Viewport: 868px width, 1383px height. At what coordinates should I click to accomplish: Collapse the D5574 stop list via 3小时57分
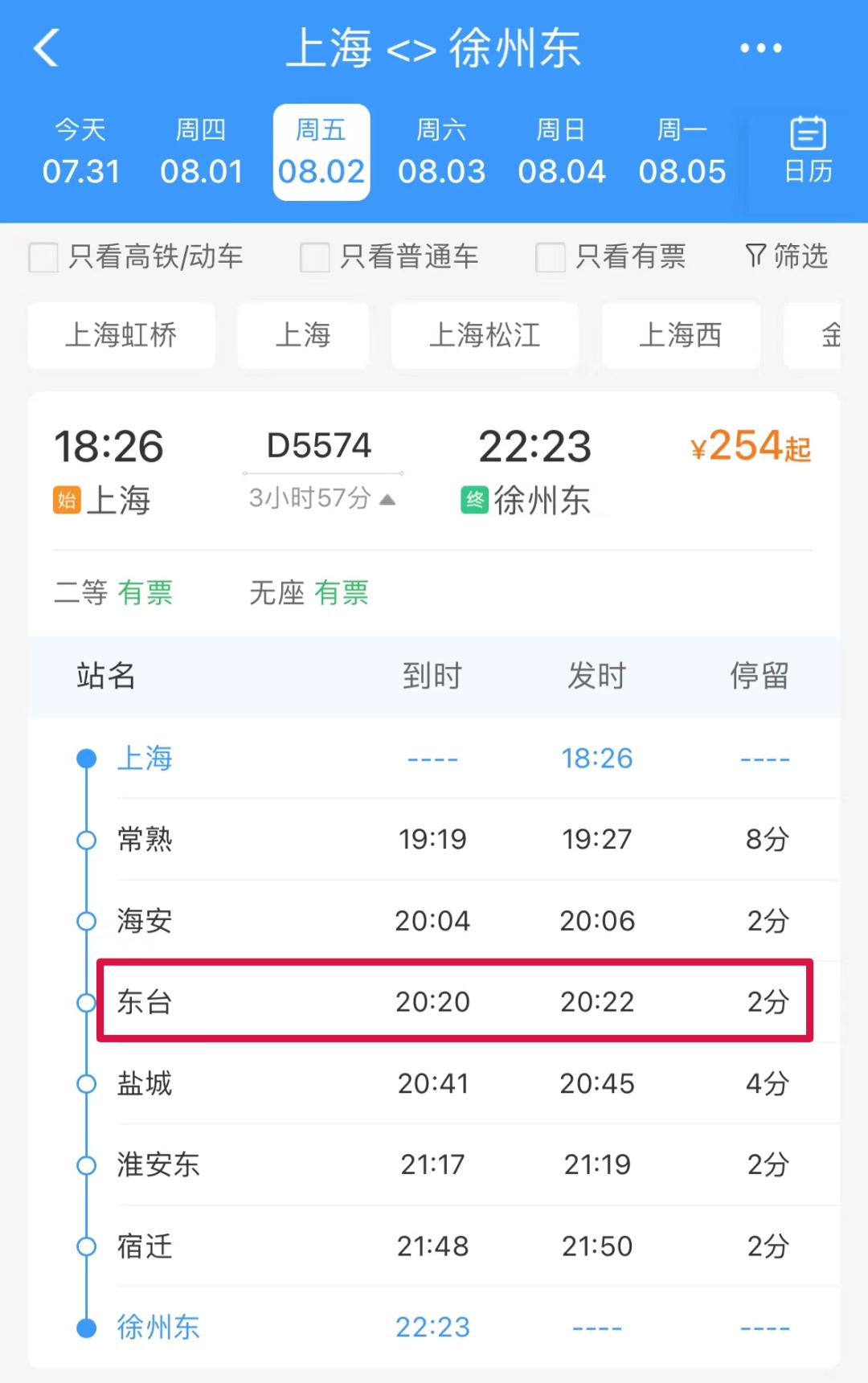point(322,498)
